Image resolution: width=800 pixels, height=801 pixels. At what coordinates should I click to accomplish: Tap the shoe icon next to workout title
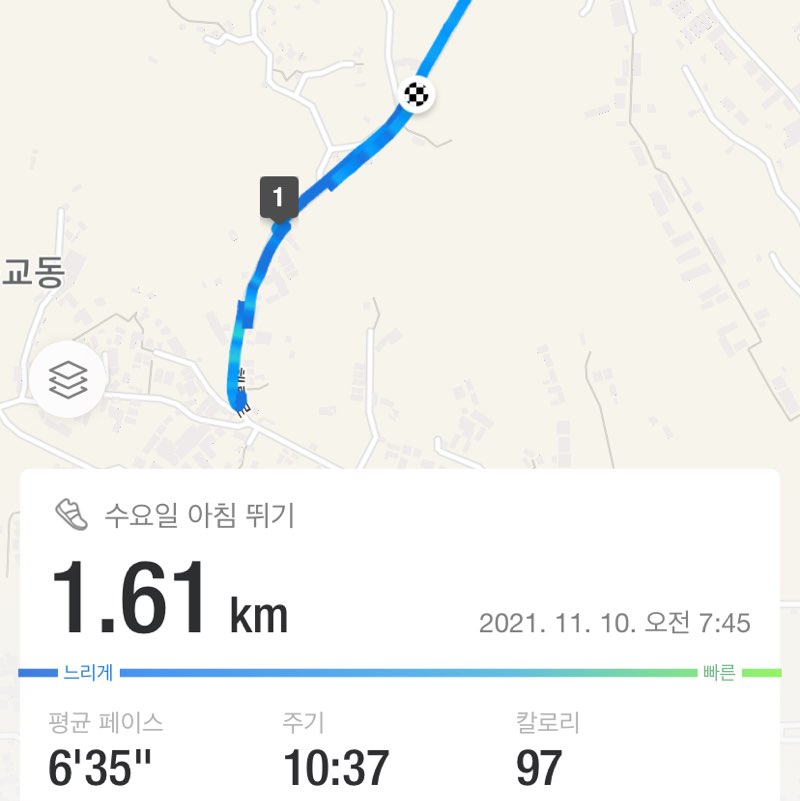tap(68, 515)
